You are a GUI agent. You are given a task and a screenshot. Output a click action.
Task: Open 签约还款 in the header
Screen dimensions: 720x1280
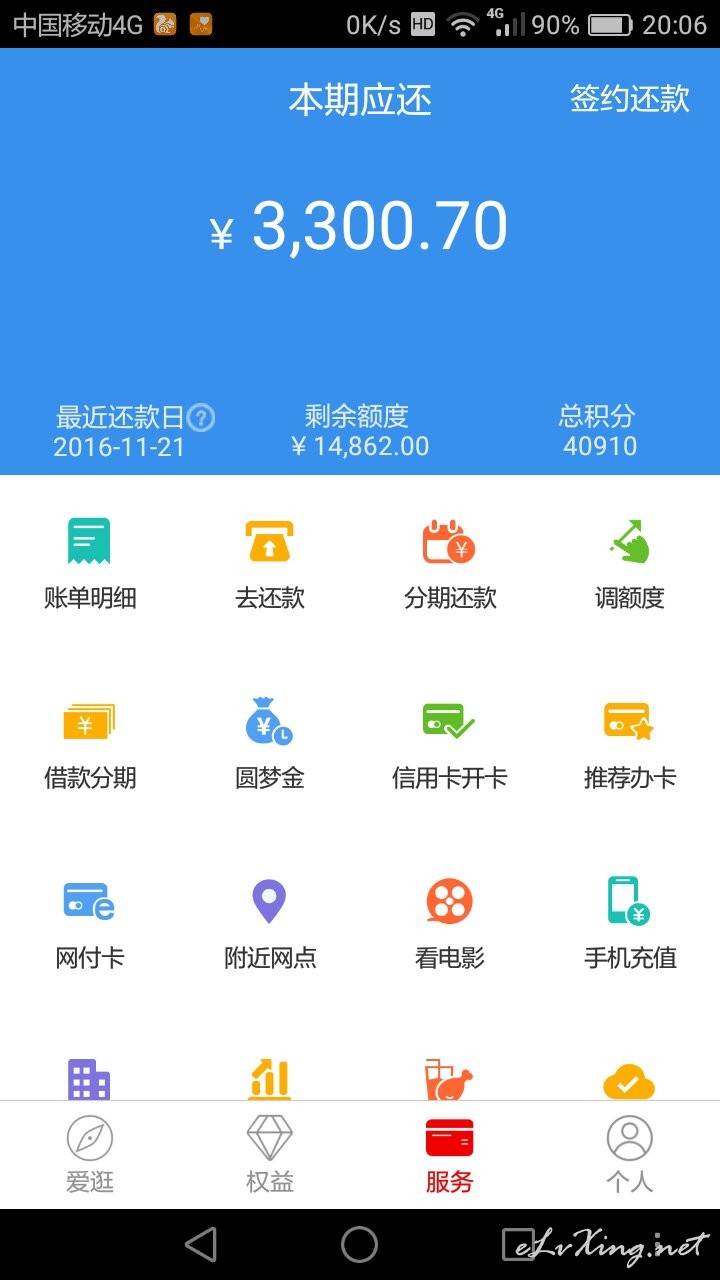pos(630,98)
